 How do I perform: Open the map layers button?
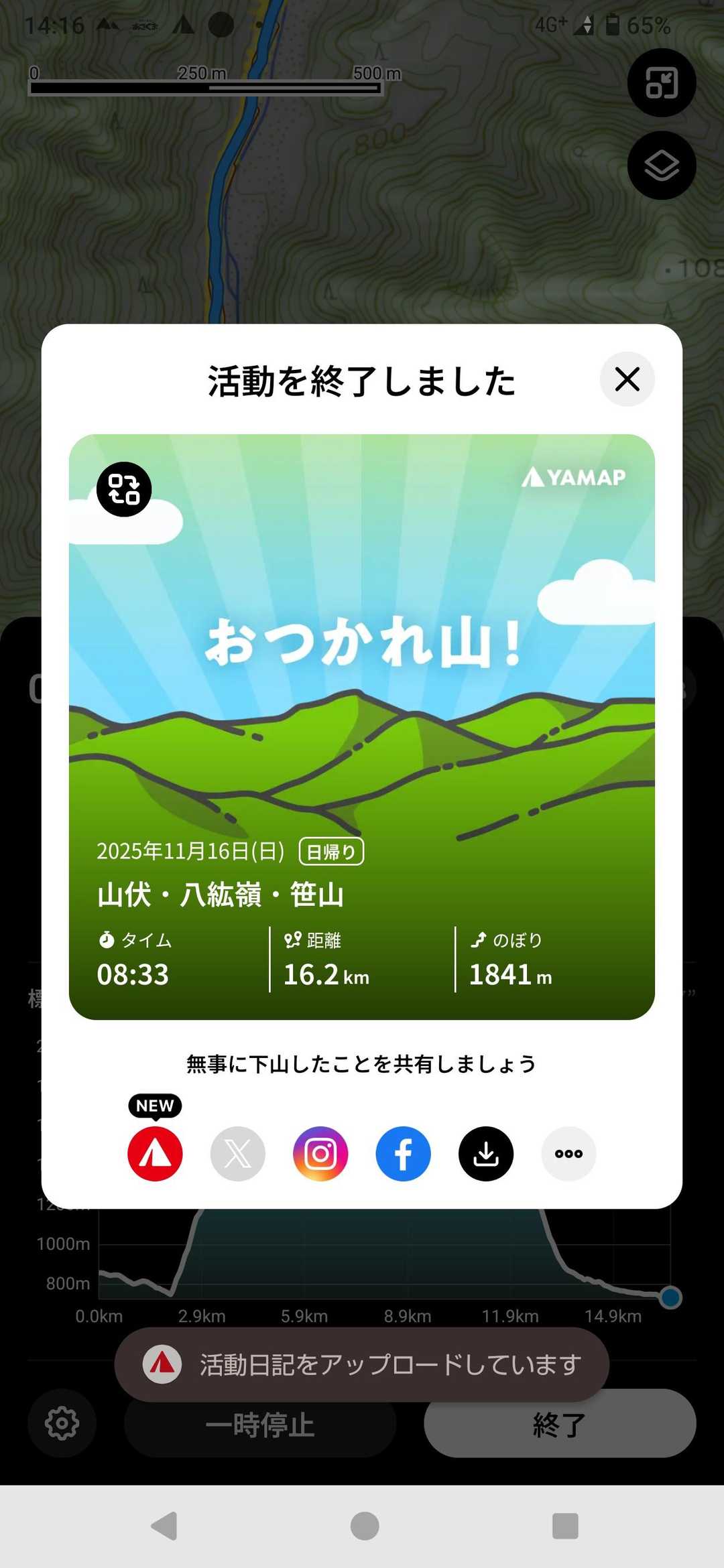tap(662, 166)
